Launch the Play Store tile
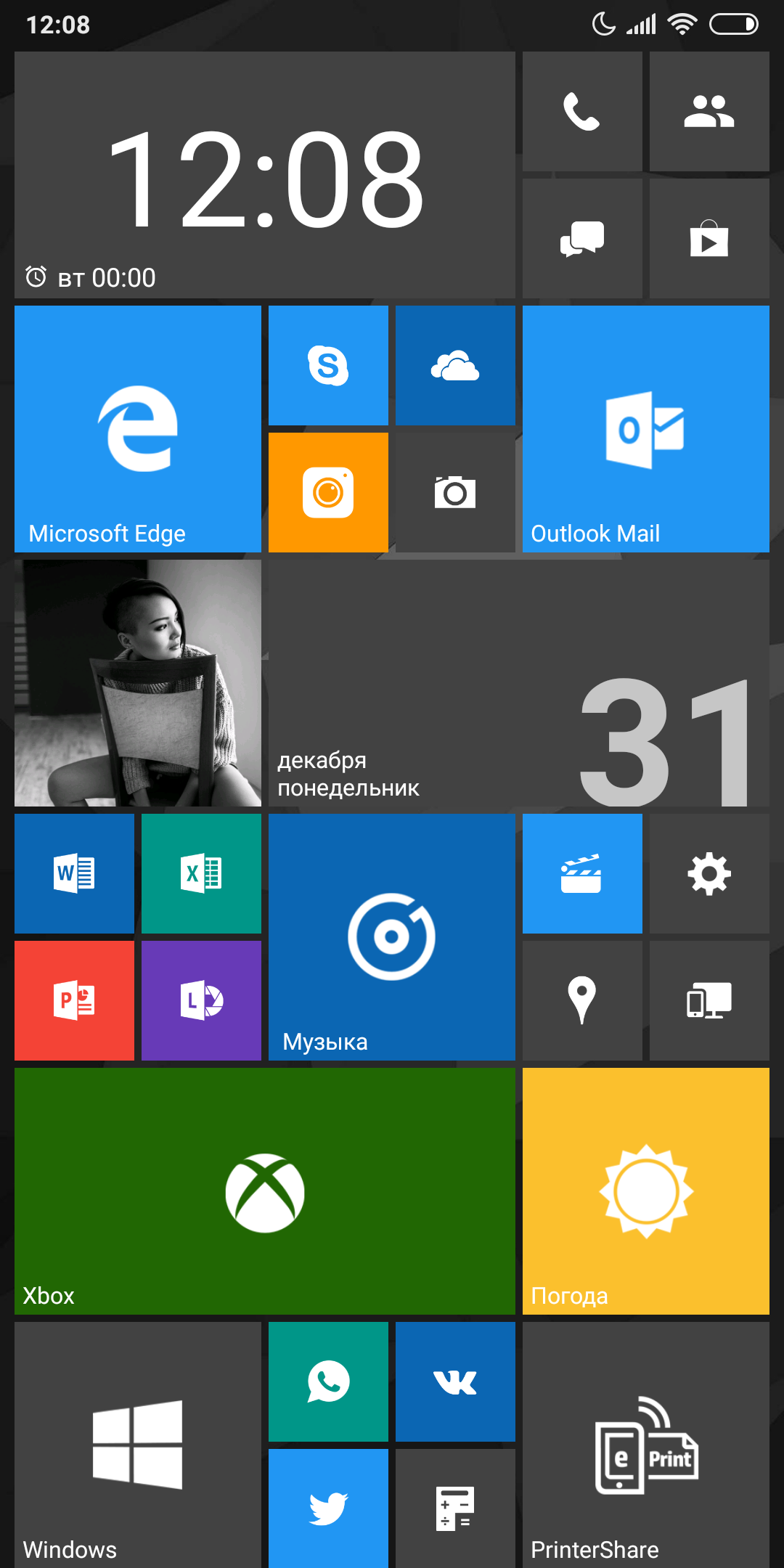Screen dimensions: 784x1568 (709, 238)
